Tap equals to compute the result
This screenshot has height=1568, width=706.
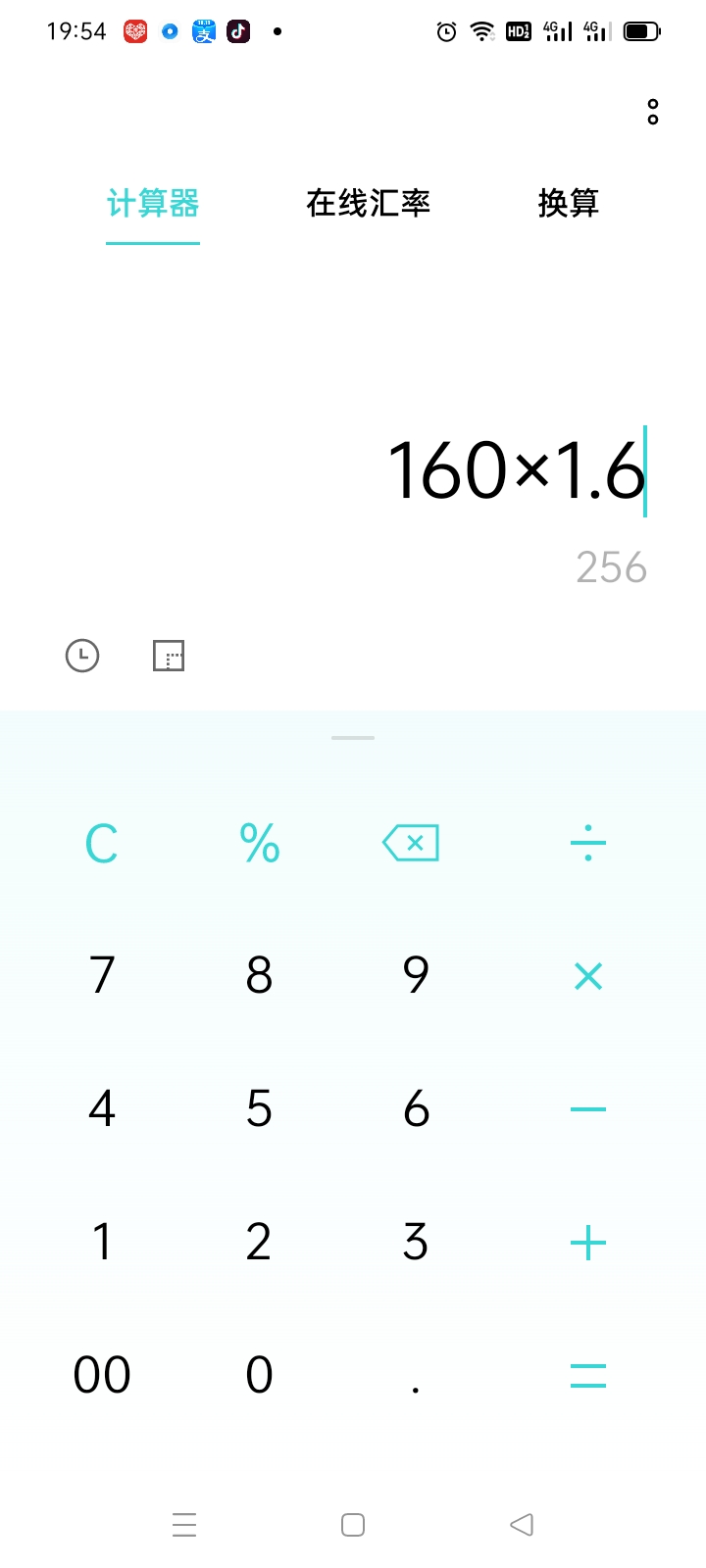587,1376
